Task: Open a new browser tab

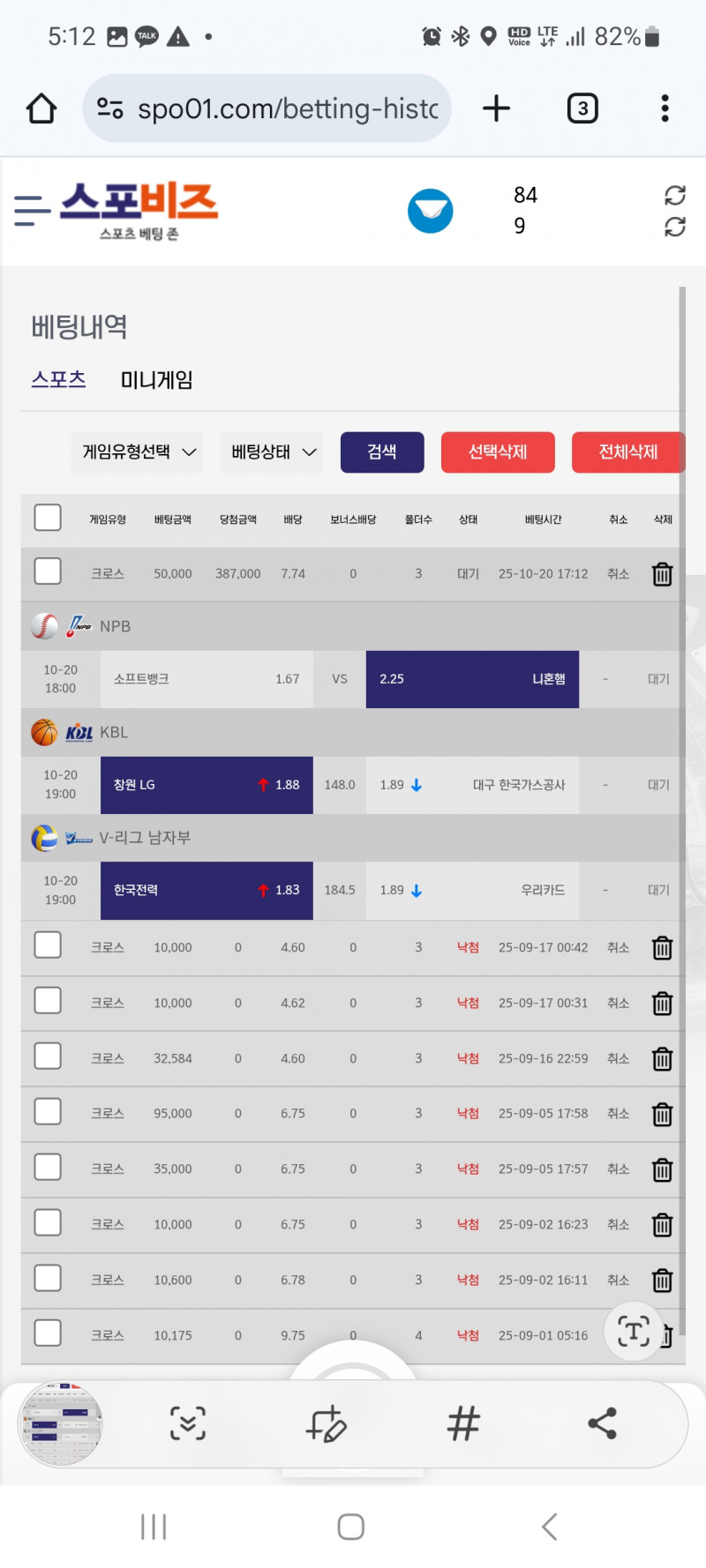Action: (496, 108)
